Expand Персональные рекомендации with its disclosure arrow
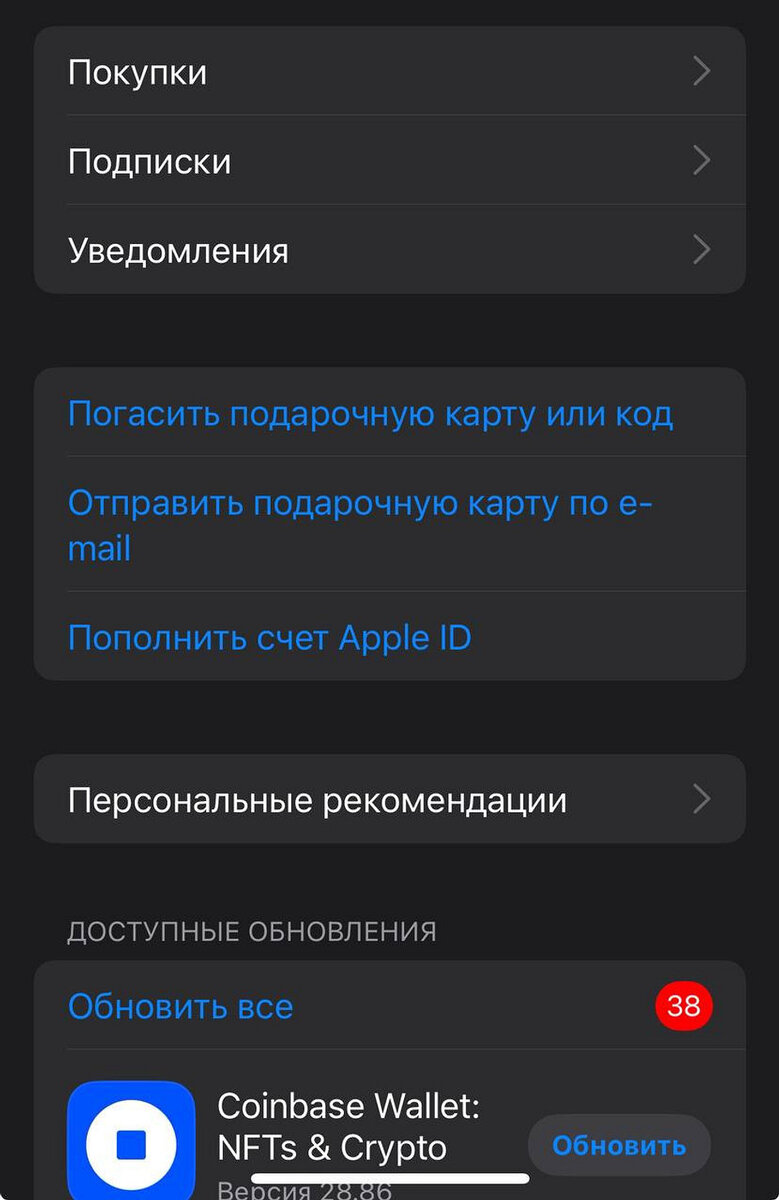This screenshot has width=779, height=1200. click(700, 798)
